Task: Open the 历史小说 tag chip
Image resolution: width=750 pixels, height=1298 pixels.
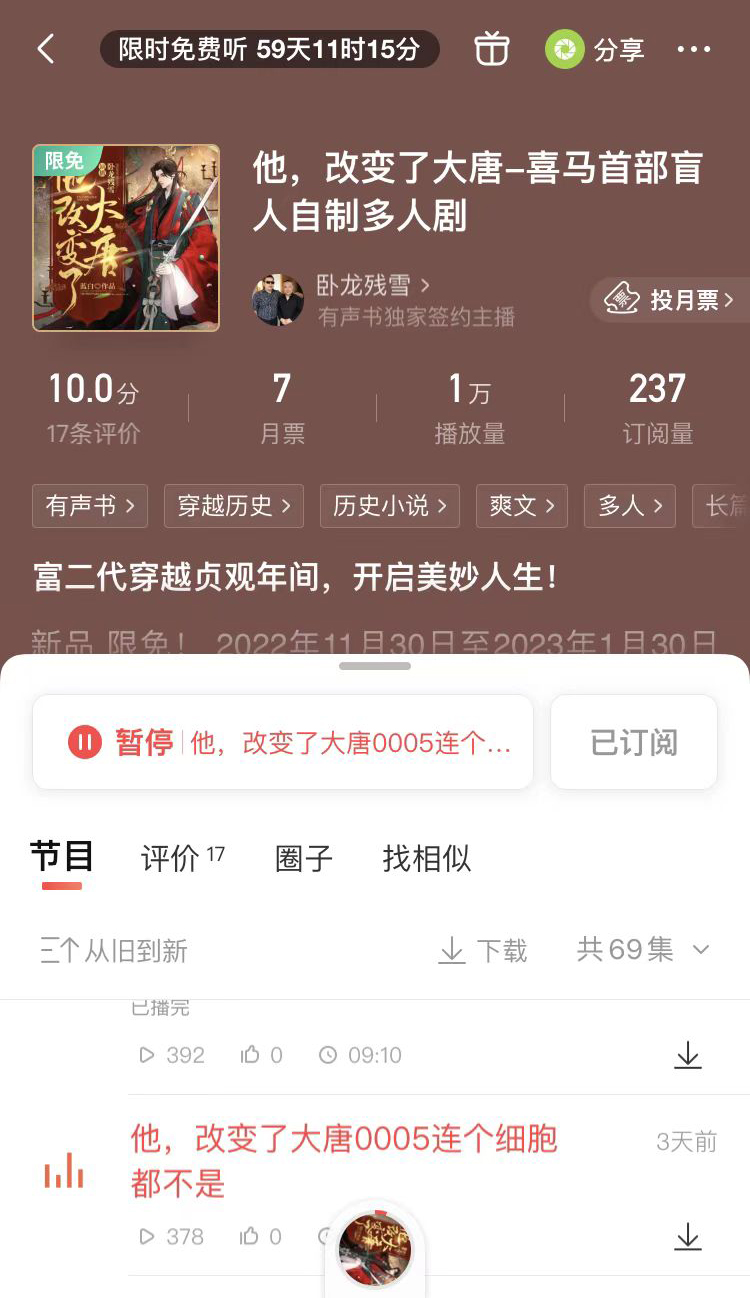Action: tap(389, 506)
